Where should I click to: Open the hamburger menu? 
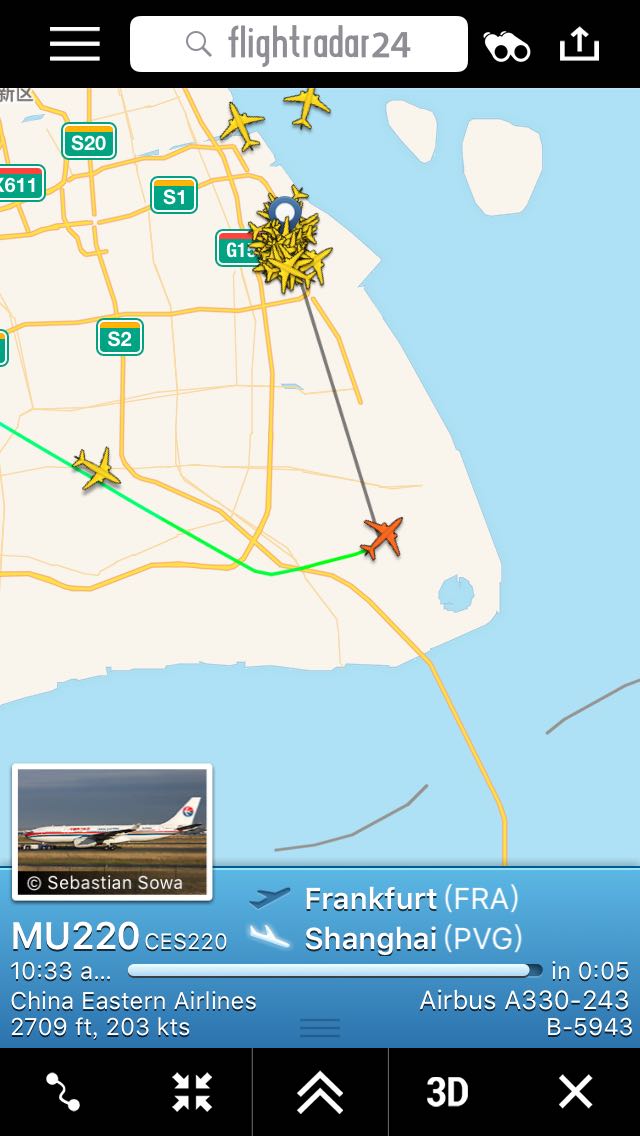[75, 44]
